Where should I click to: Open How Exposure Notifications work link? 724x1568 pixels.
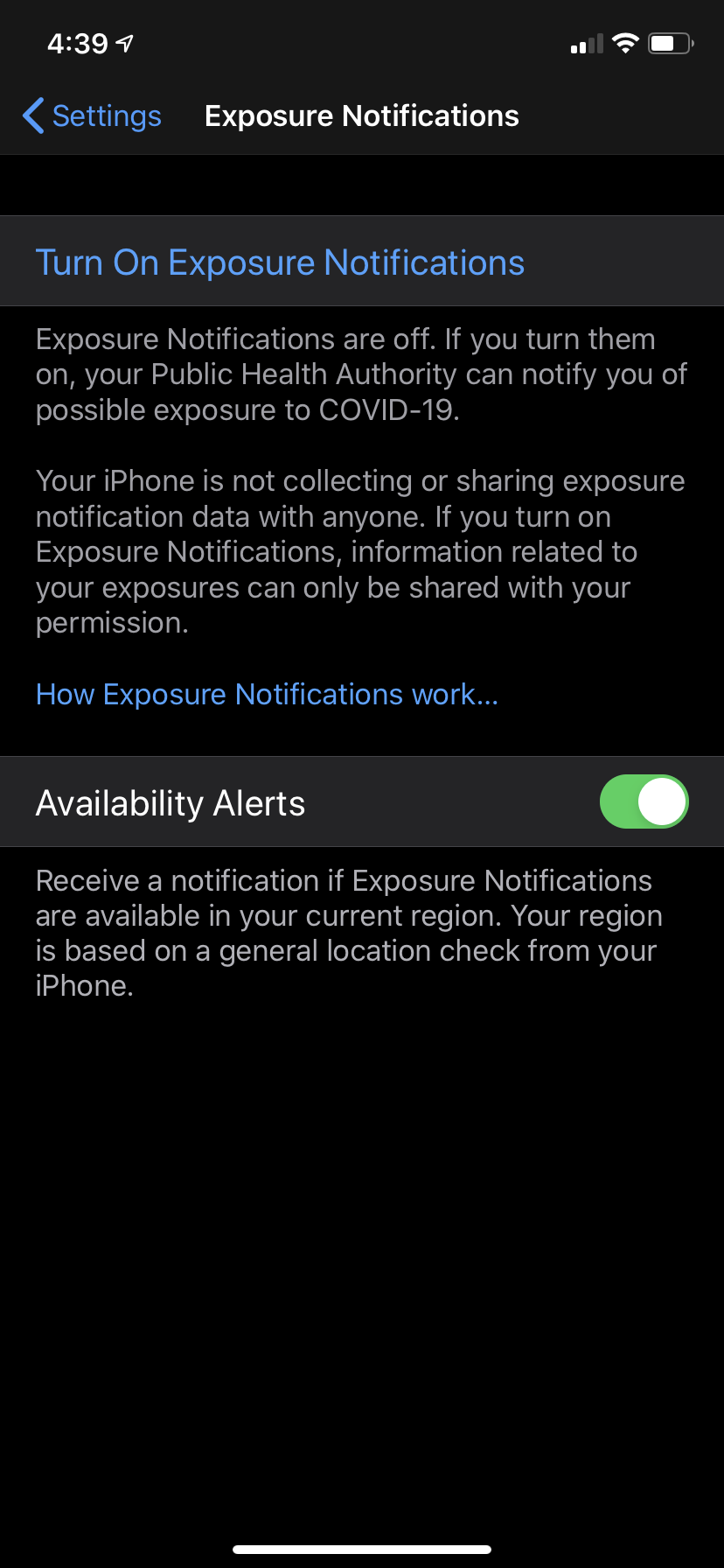[267, 695]
